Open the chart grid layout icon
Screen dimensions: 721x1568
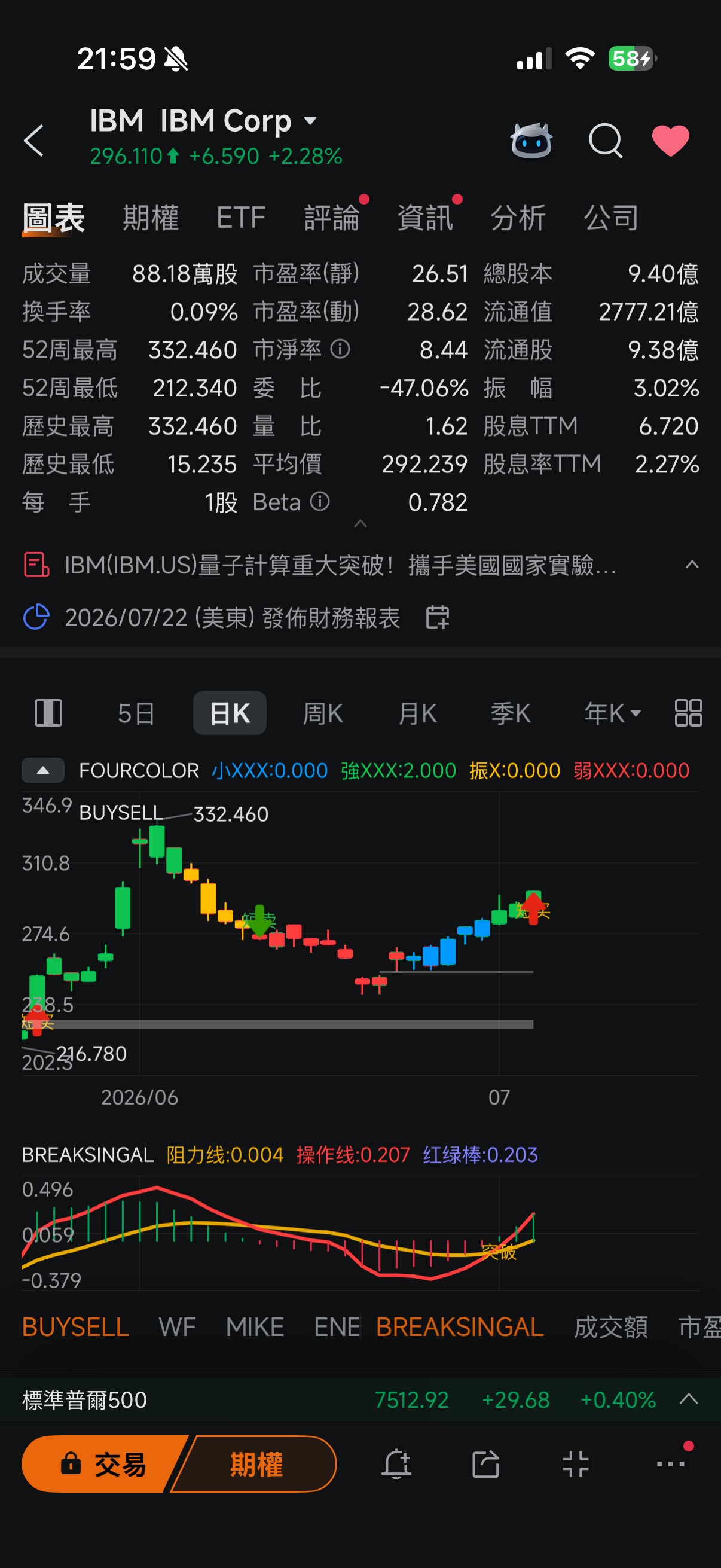pos(688,713)
